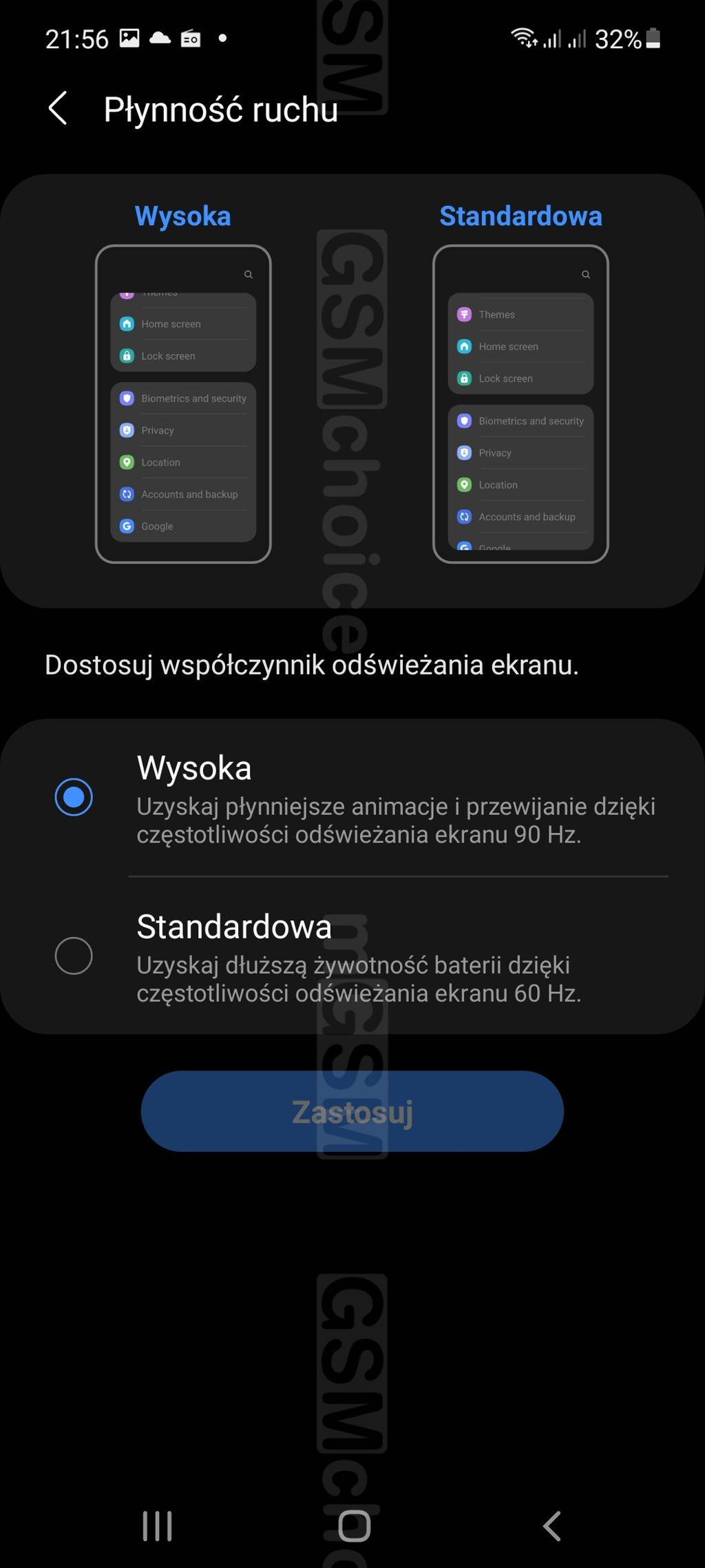Choose the Standardowa 60 Hz option
This screenshot has height=1568, width=705.
(x=352, y=956)
